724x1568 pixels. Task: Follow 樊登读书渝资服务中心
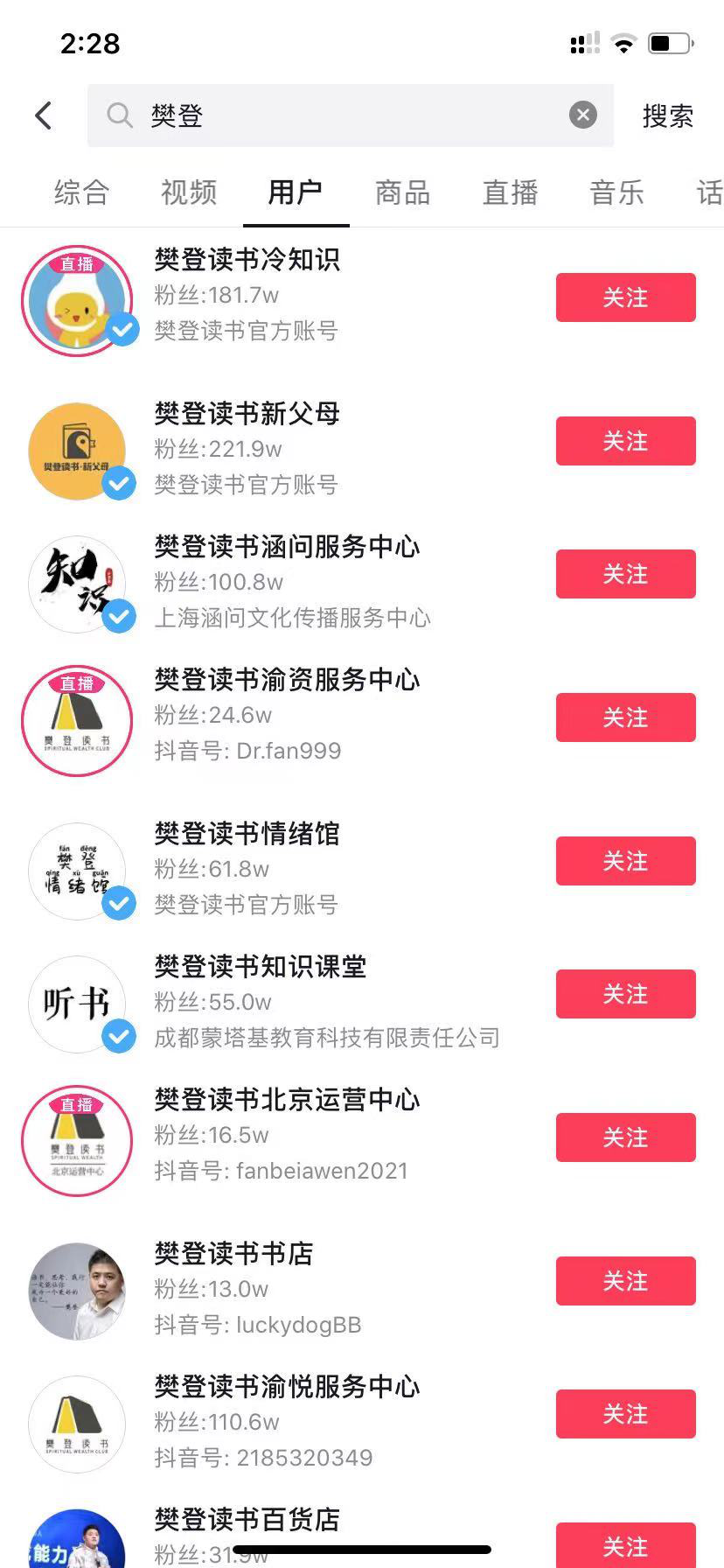(625, 717)
